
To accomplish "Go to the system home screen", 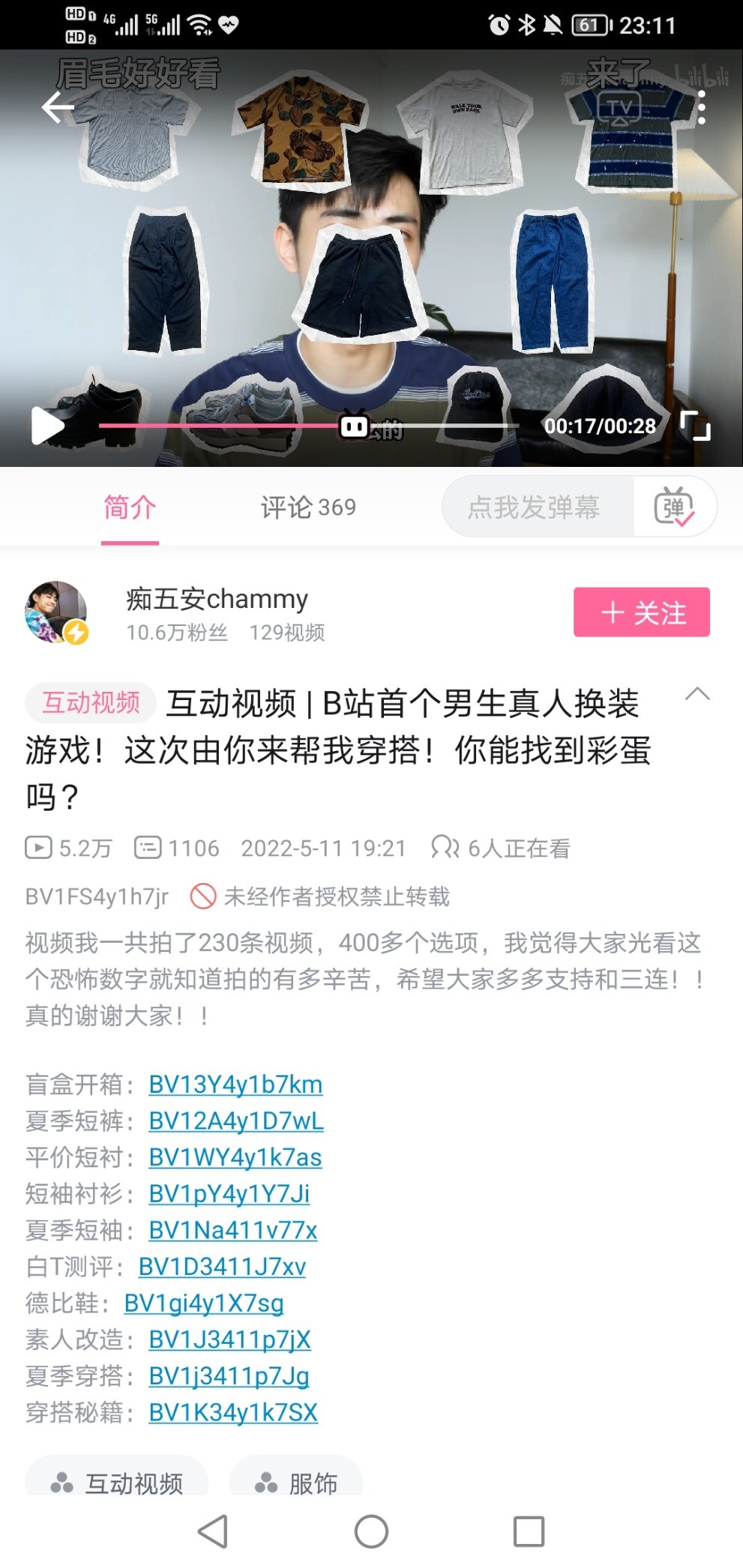I will point(371,1531).
